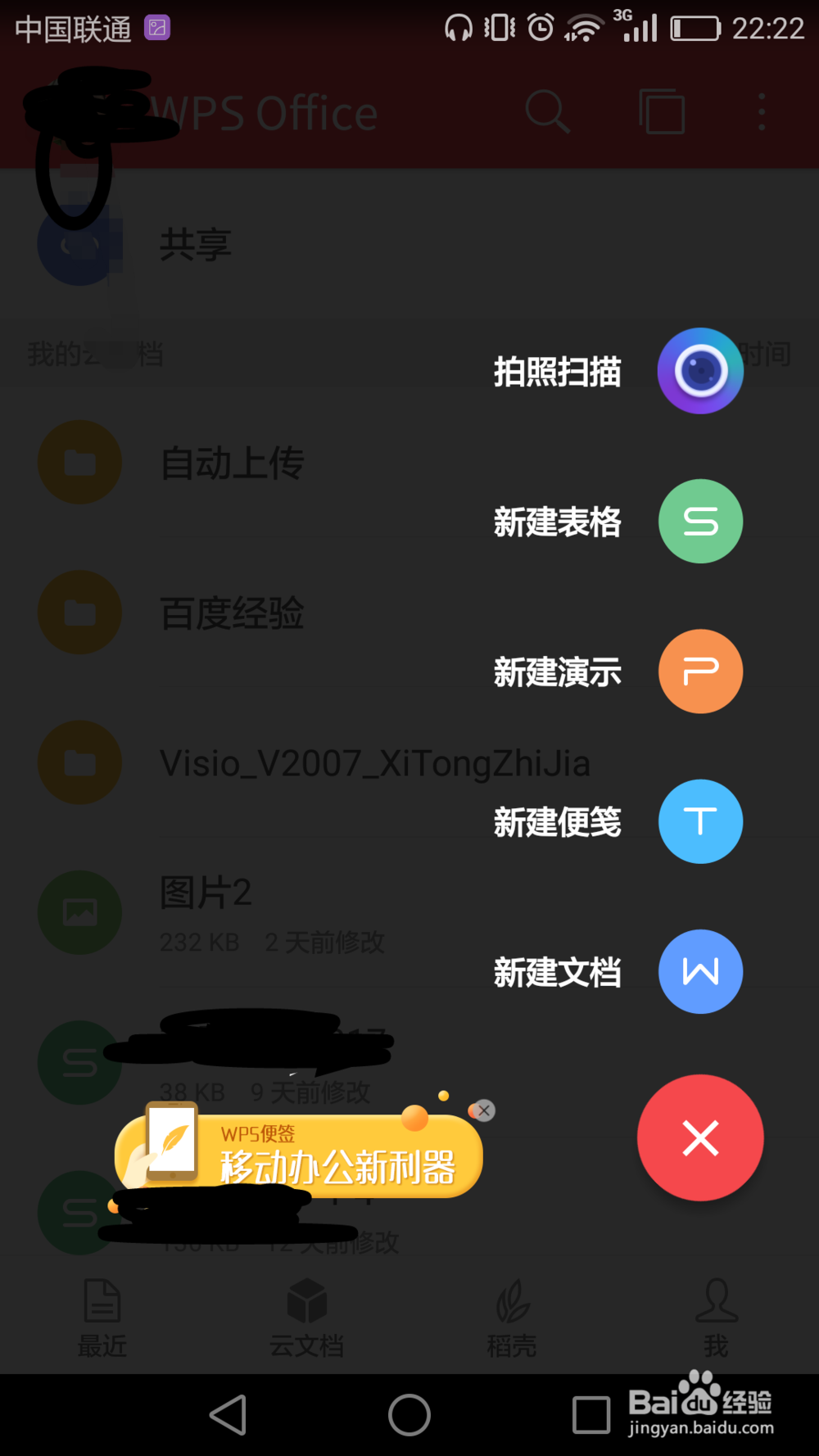
Task: Open the three-dot overflow menu
Action: point(762,113)
